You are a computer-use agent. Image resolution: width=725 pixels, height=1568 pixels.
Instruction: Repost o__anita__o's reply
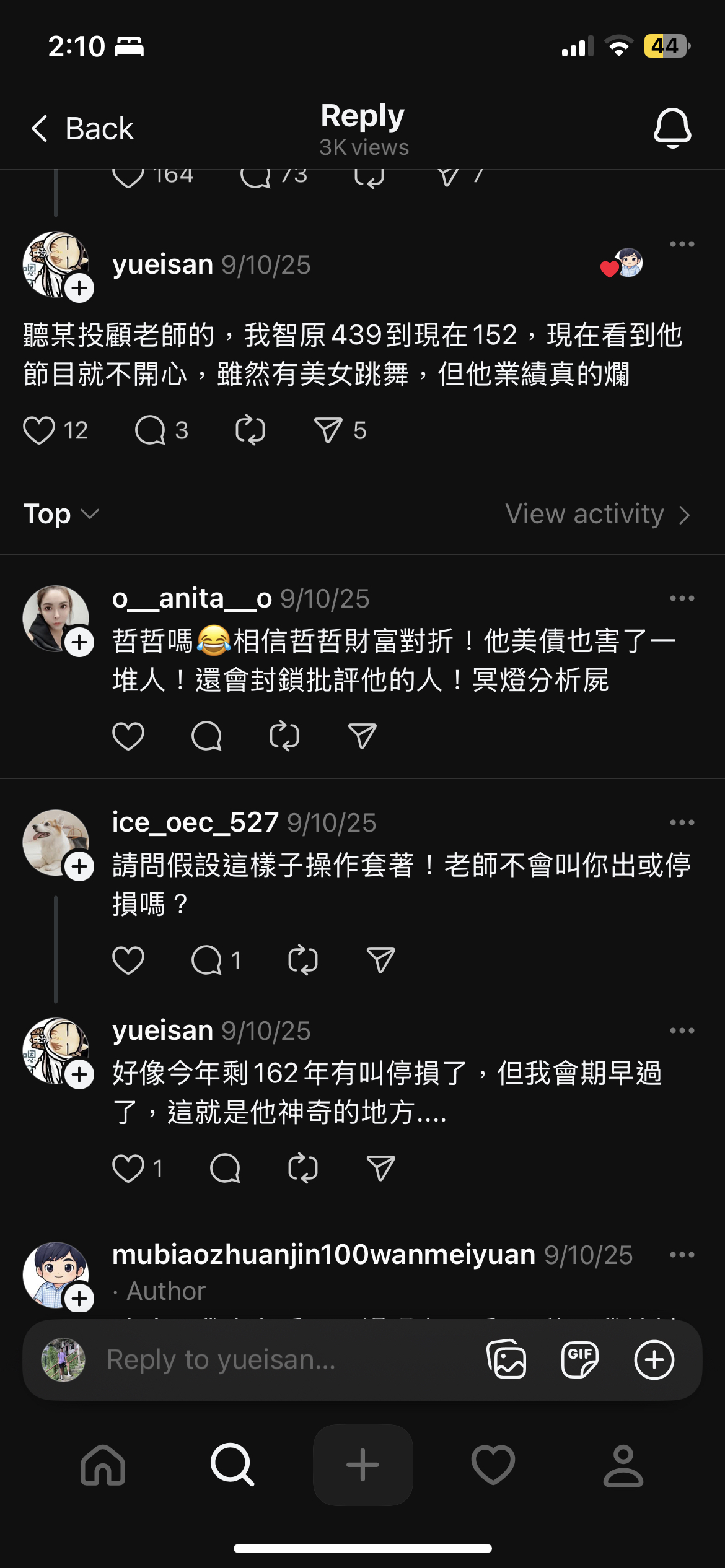pos(284,736)
